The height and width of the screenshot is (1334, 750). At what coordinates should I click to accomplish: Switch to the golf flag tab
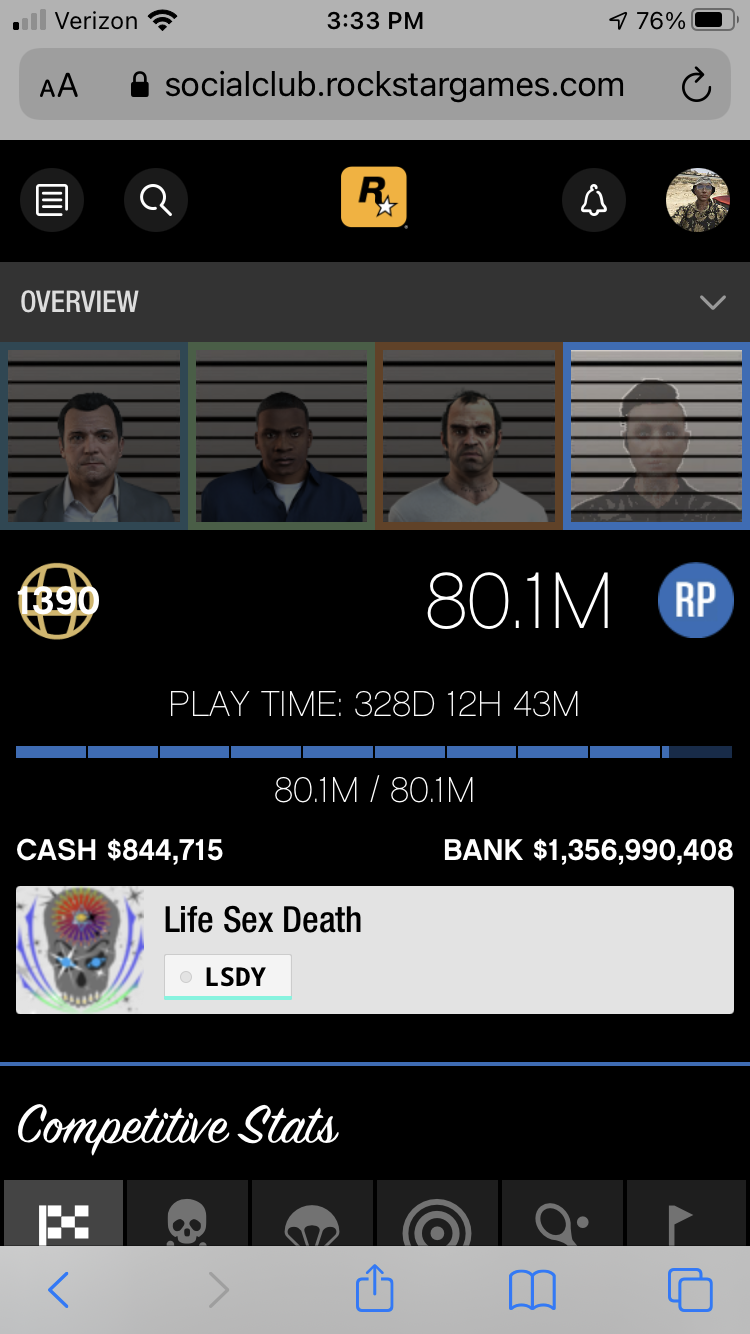686,1215
